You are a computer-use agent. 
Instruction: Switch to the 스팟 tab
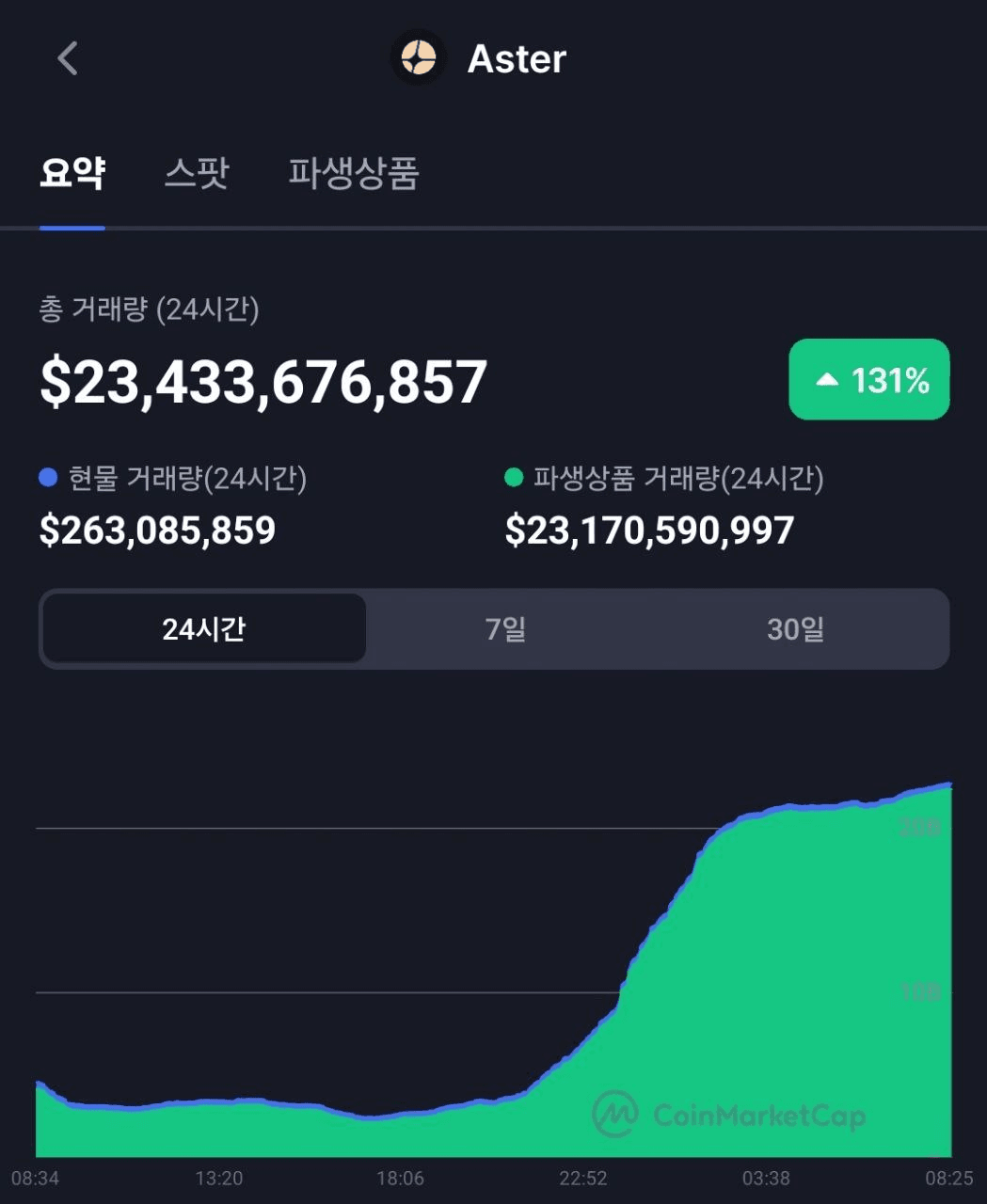pyautogui.click(x=197, y=173)
